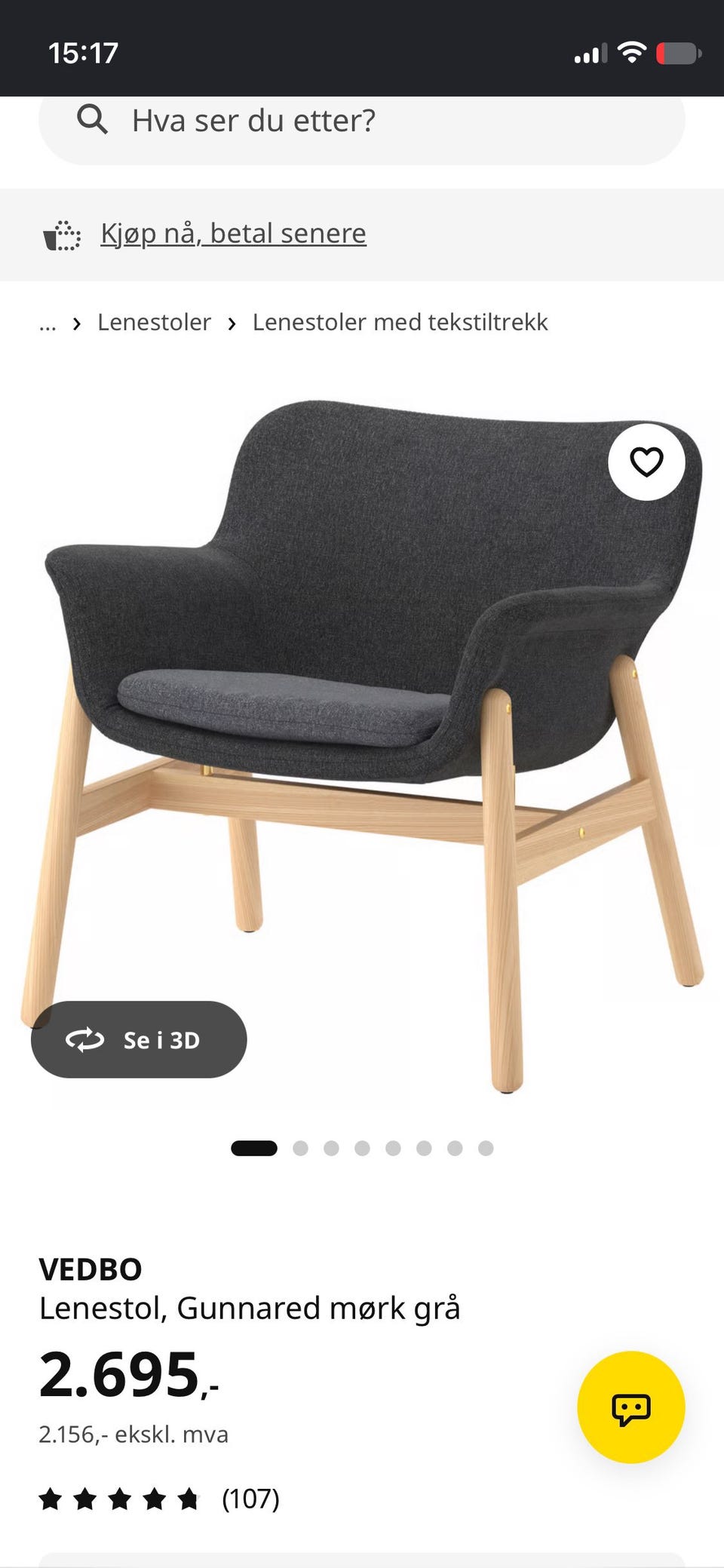Open the 107 customer reviews
724x1568 pixels.
click(x=159, y=1499)
